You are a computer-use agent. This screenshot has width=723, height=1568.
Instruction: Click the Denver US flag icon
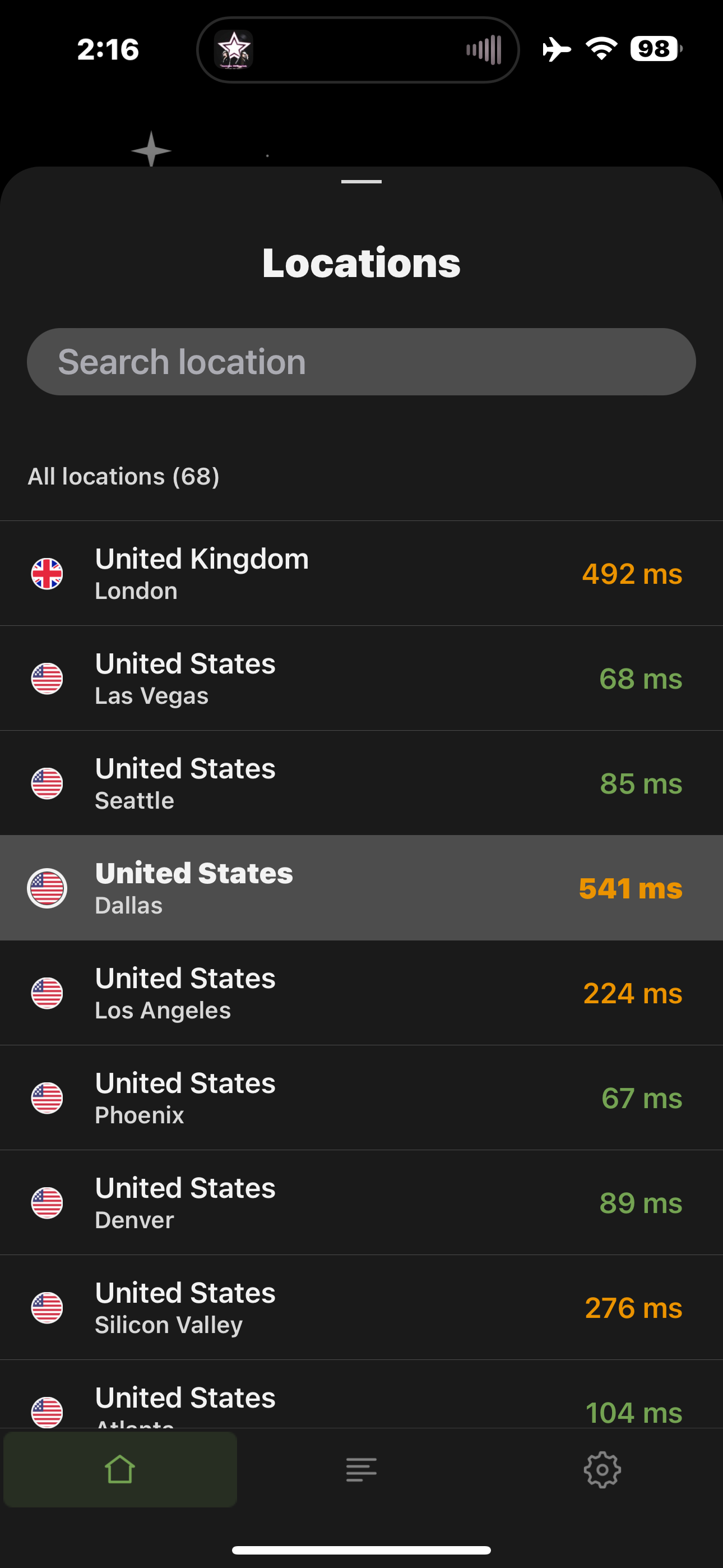click(47, 1202)
